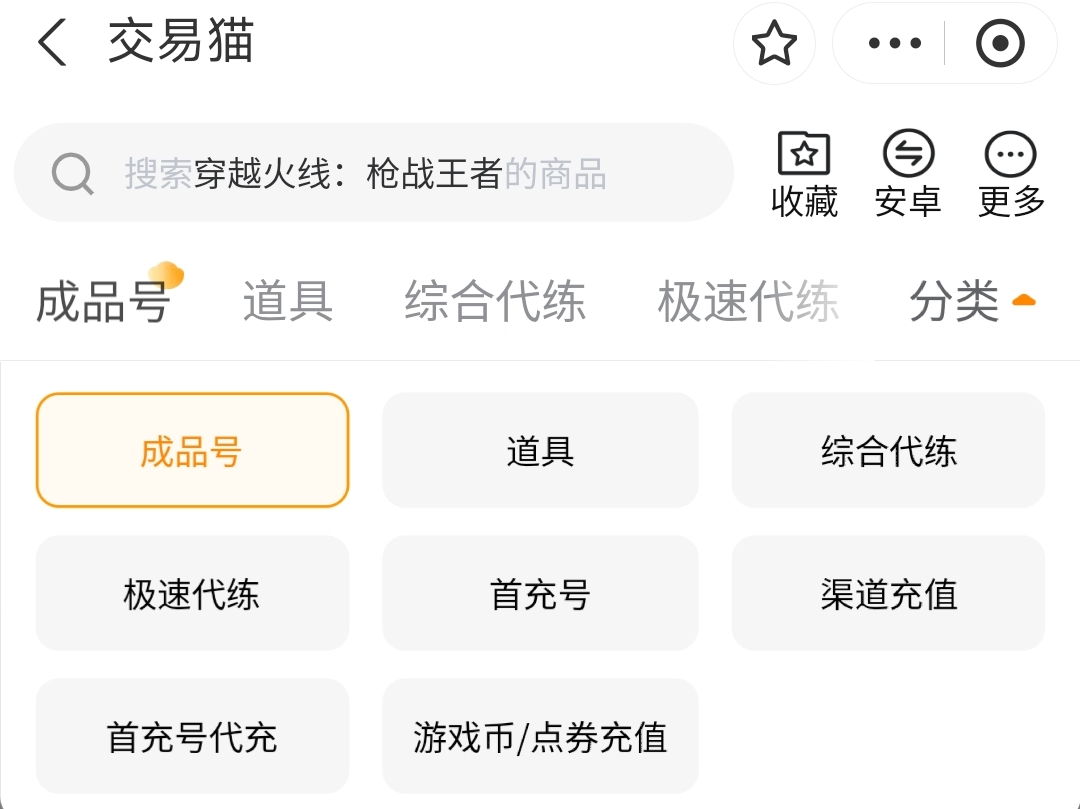Pick the 综合代练 category chip

888,451
